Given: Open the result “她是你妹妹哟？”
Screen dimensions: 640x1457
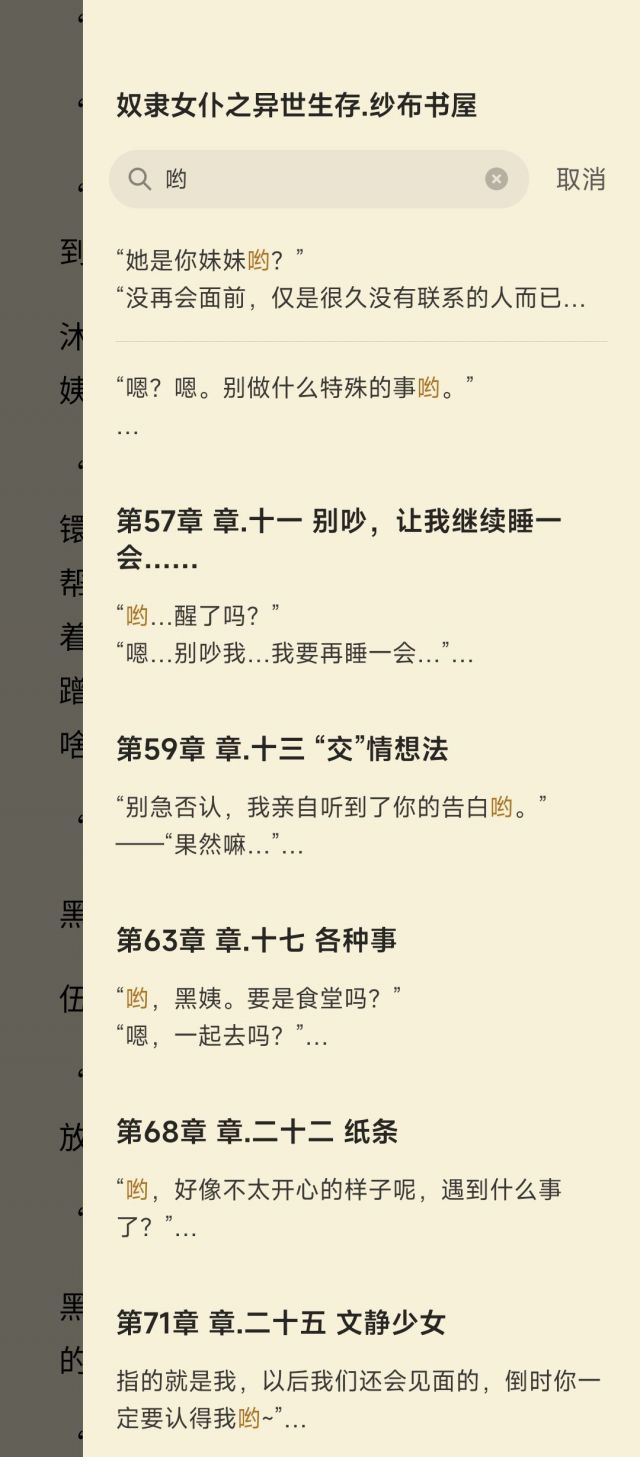Looking at the screenshot, I should [x=350, y=279].
